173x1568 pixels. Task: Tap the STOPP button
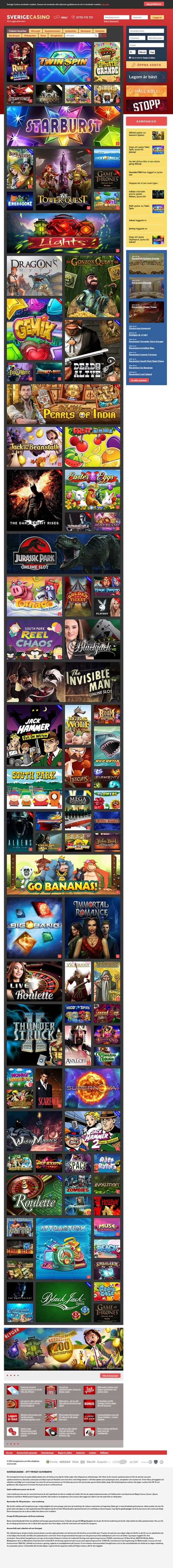(x=146, y=106)
